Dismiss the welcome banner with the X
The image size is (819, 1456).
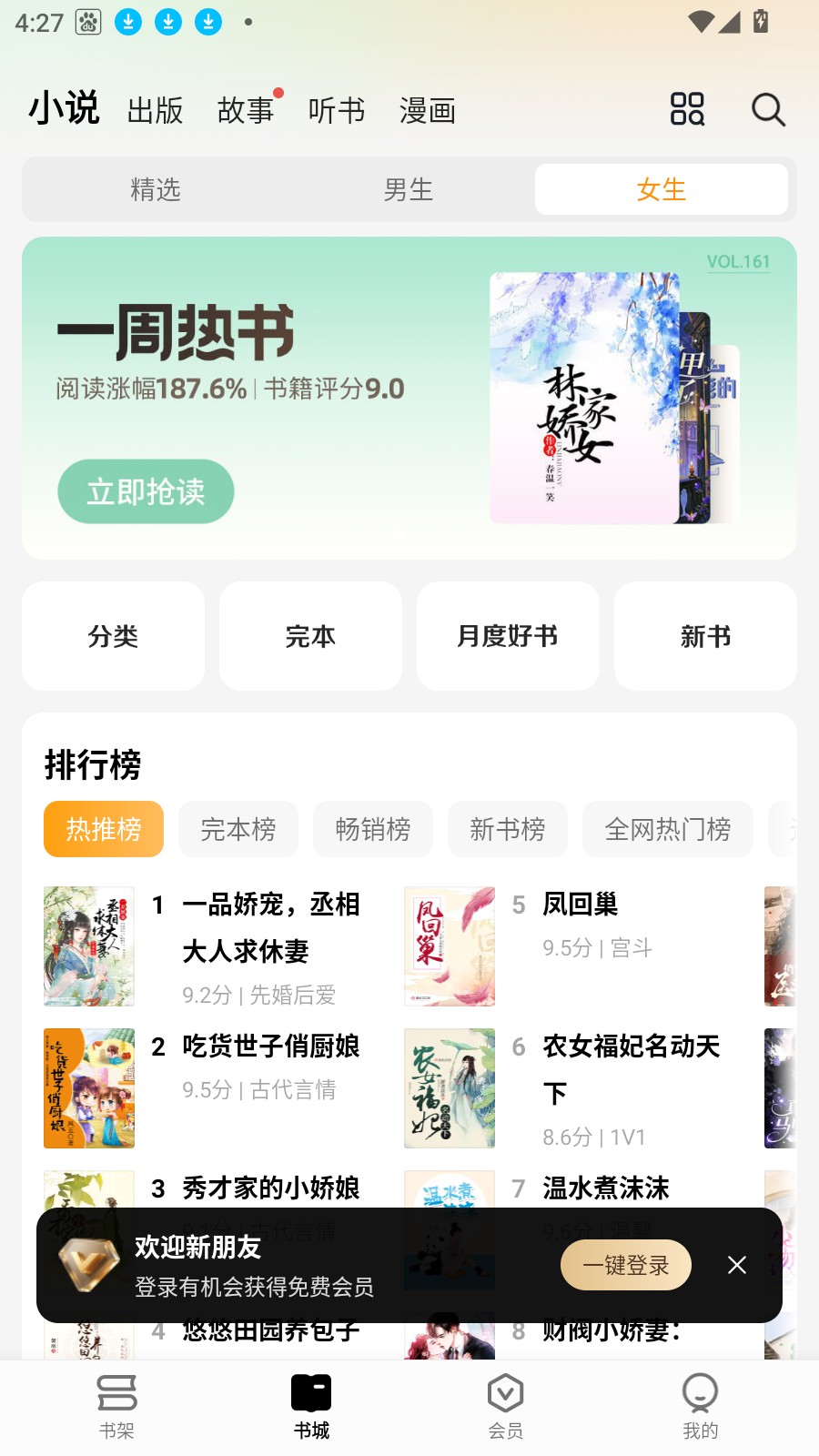tap(735, 1265)
